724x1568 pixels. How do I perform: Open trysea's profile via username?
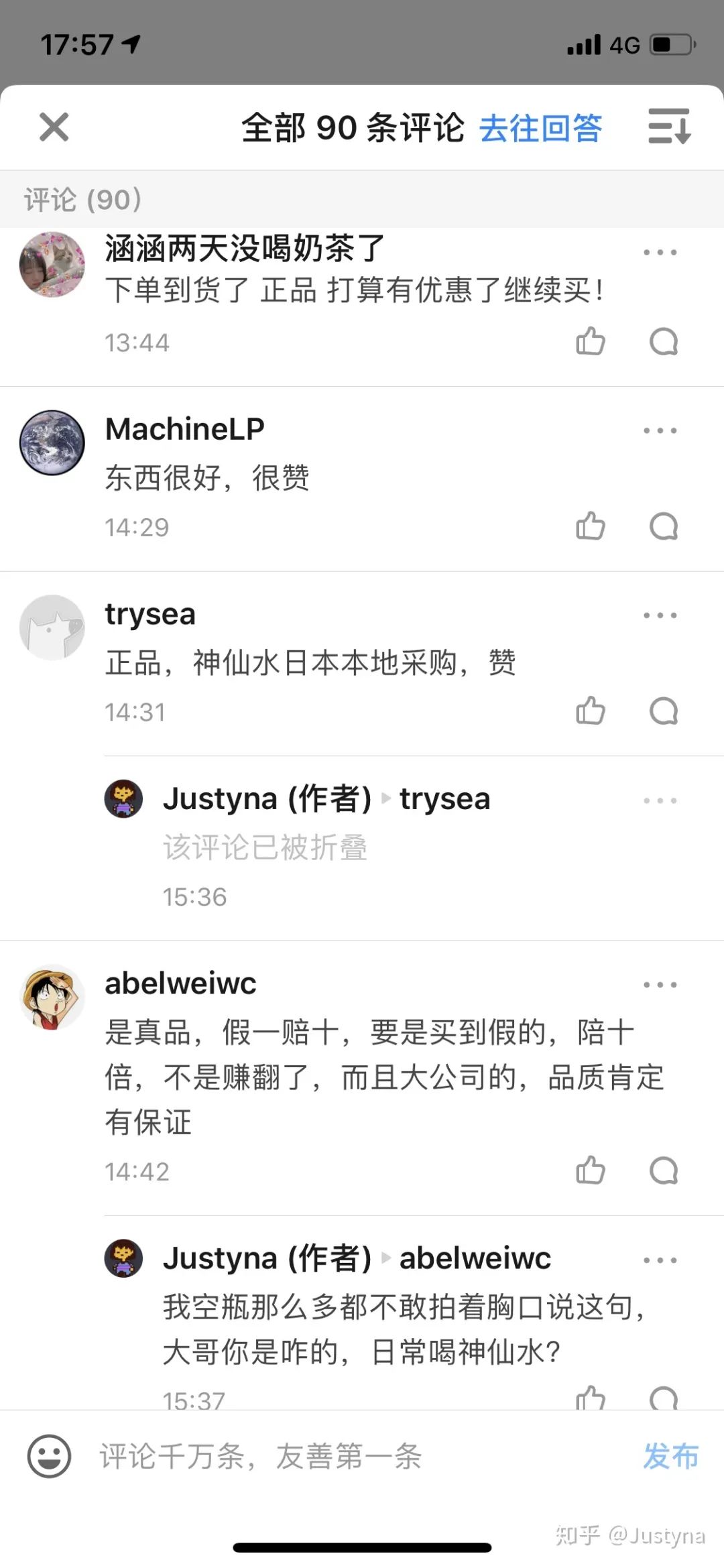(149, 614)
